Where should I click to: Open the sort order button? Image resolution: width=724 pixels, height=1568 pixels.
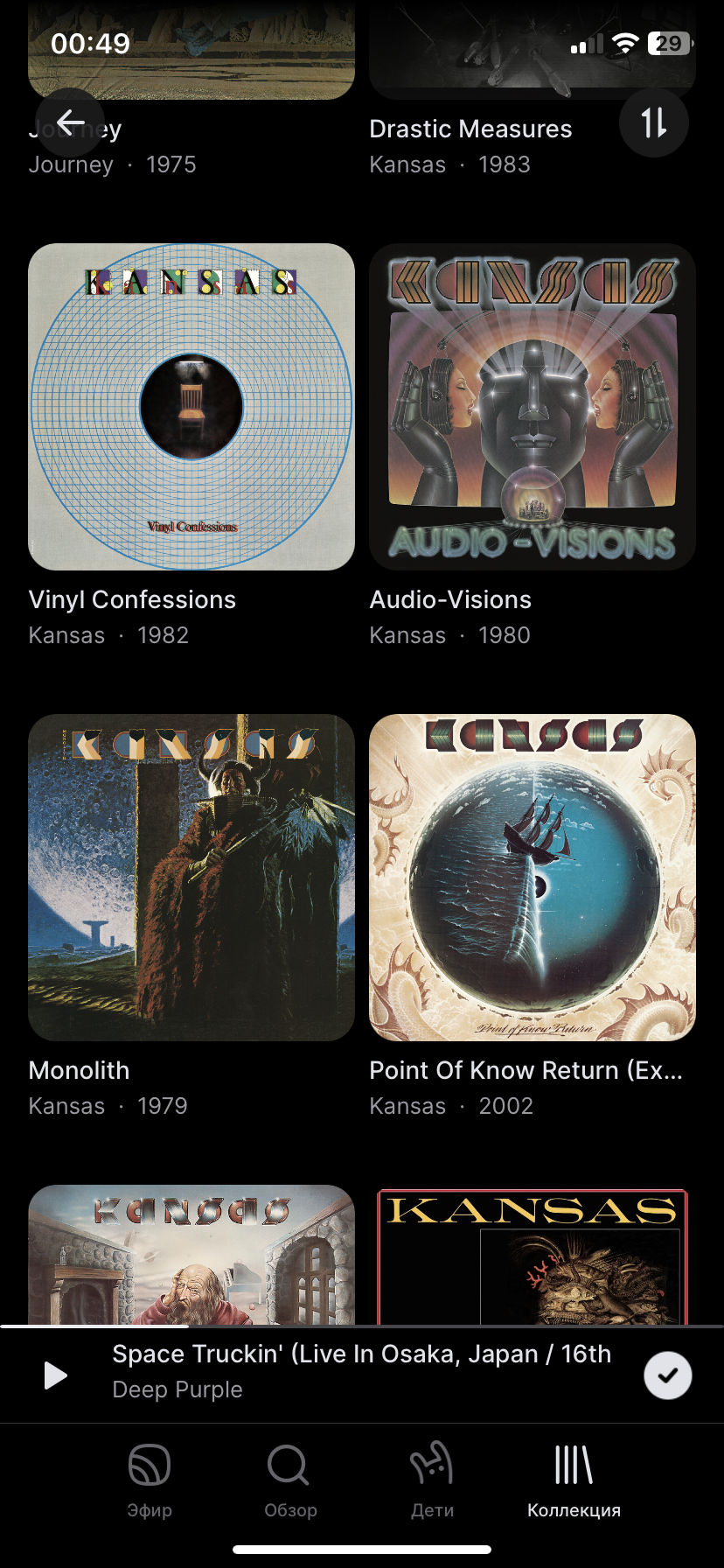[x=654, y=122]
